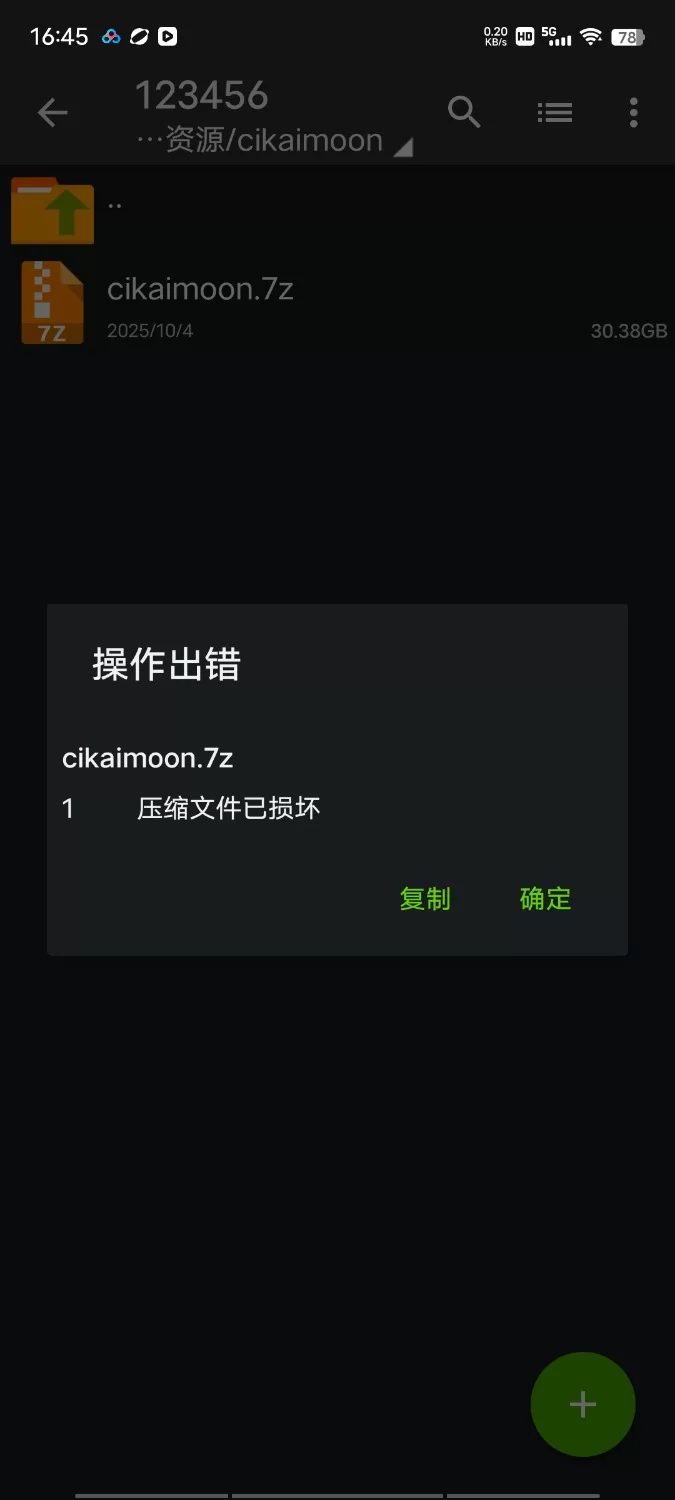Confirm the error dialog with 确定

point(545,898)
